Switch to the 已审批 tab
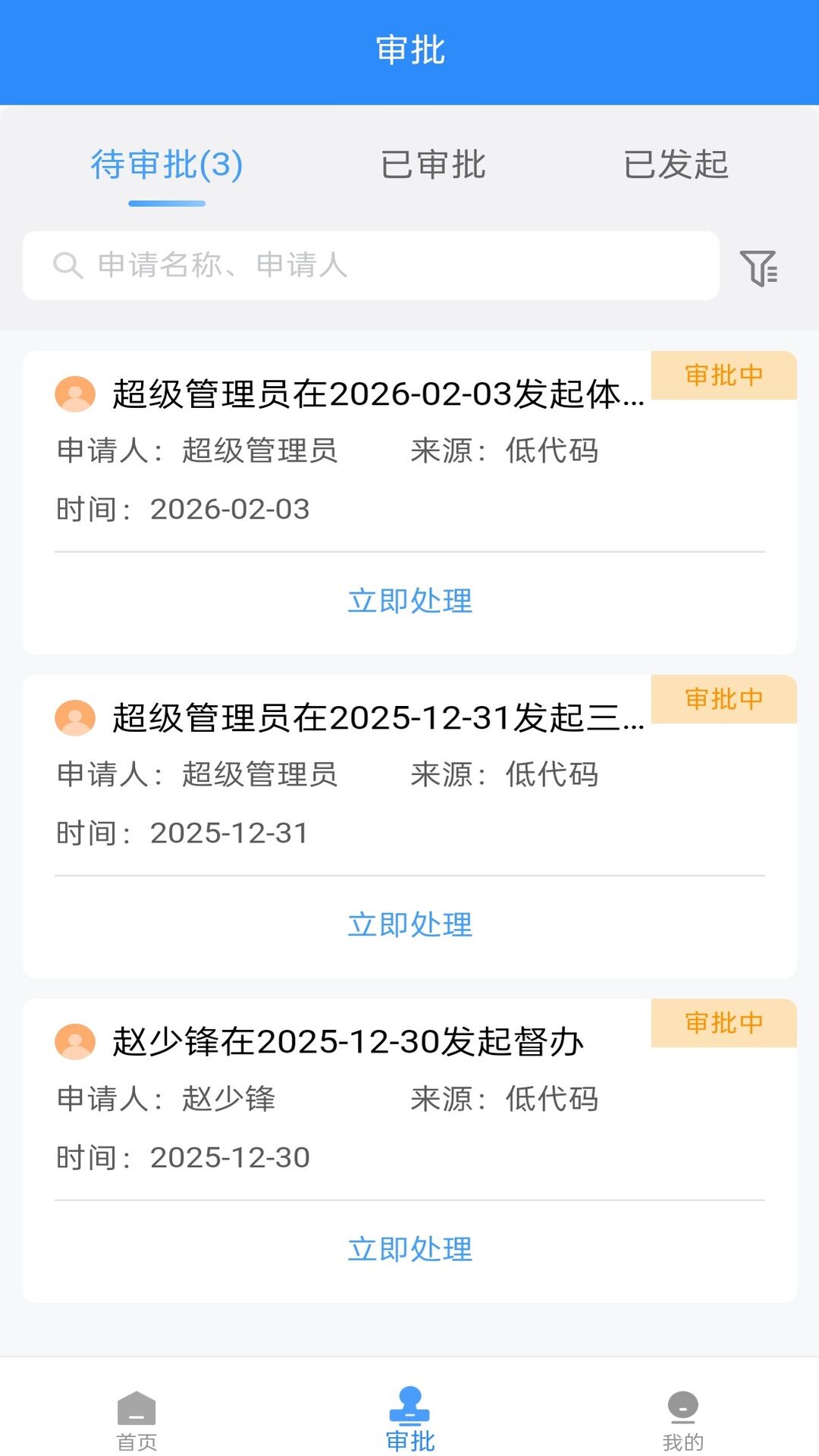Viewport: 819px width, 1456px height. pos(434,165)
